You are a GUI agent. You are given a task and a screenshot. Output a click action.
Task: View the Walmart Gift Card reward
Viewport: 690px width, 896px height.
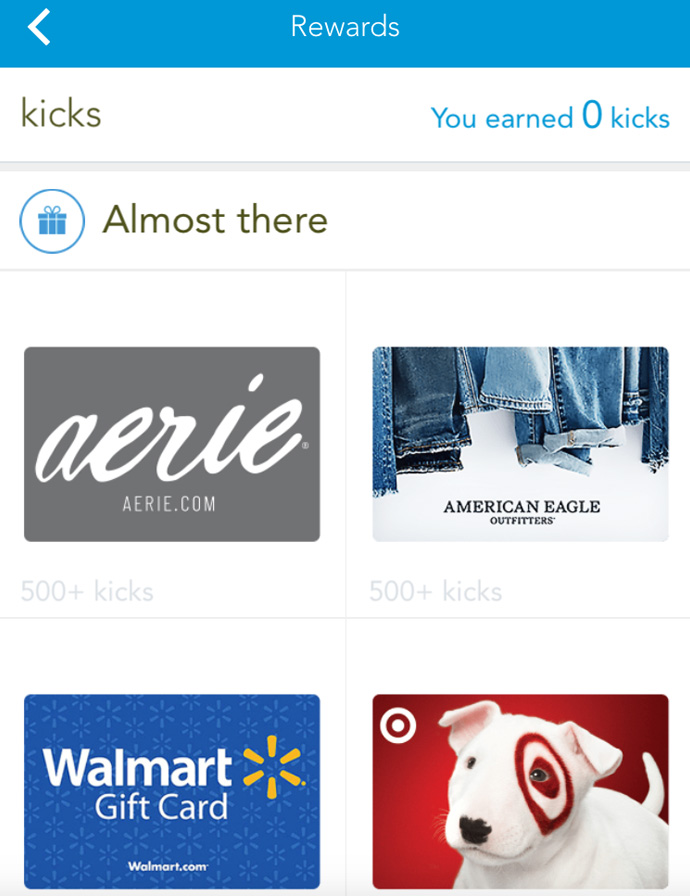172,790
